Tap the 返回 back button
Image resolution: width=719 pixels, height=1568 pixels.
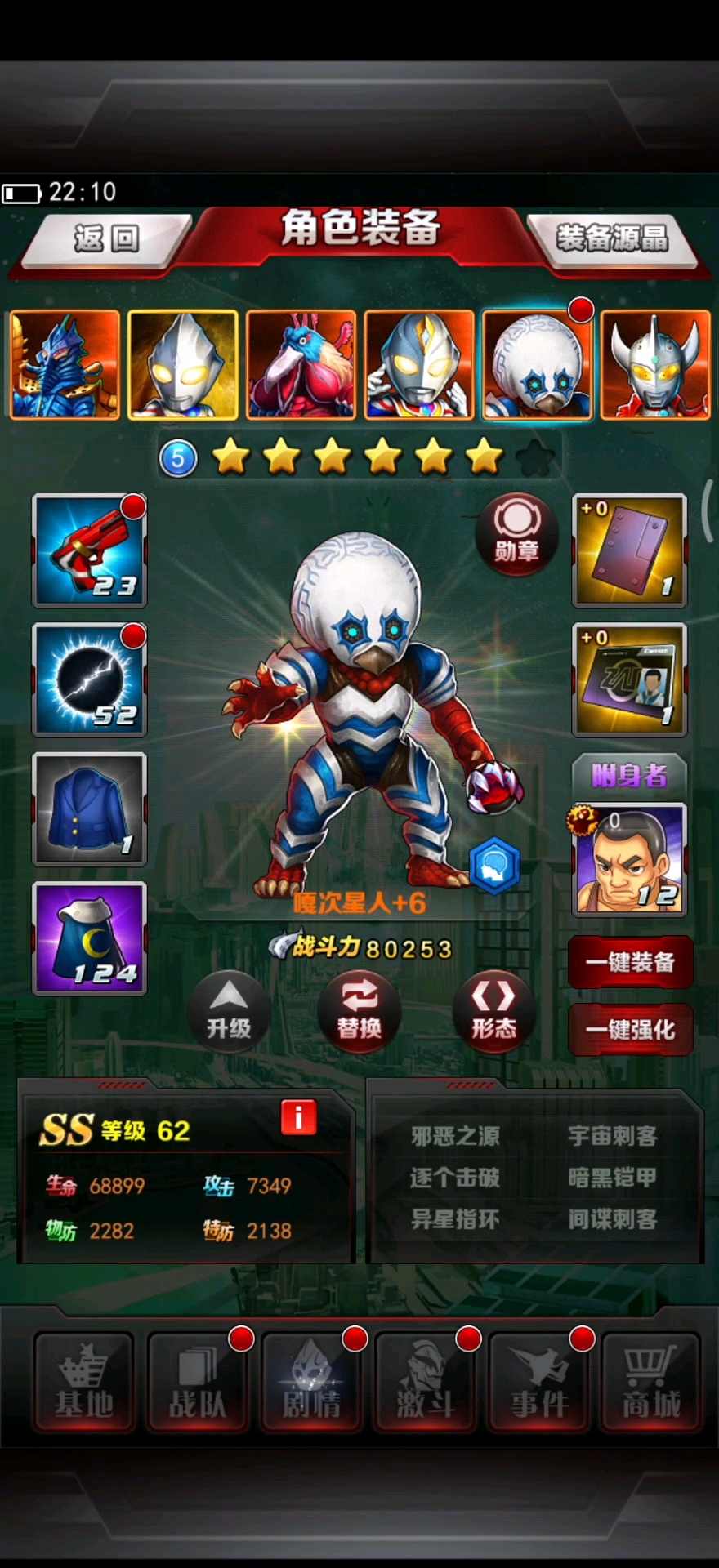coord(106,239)
